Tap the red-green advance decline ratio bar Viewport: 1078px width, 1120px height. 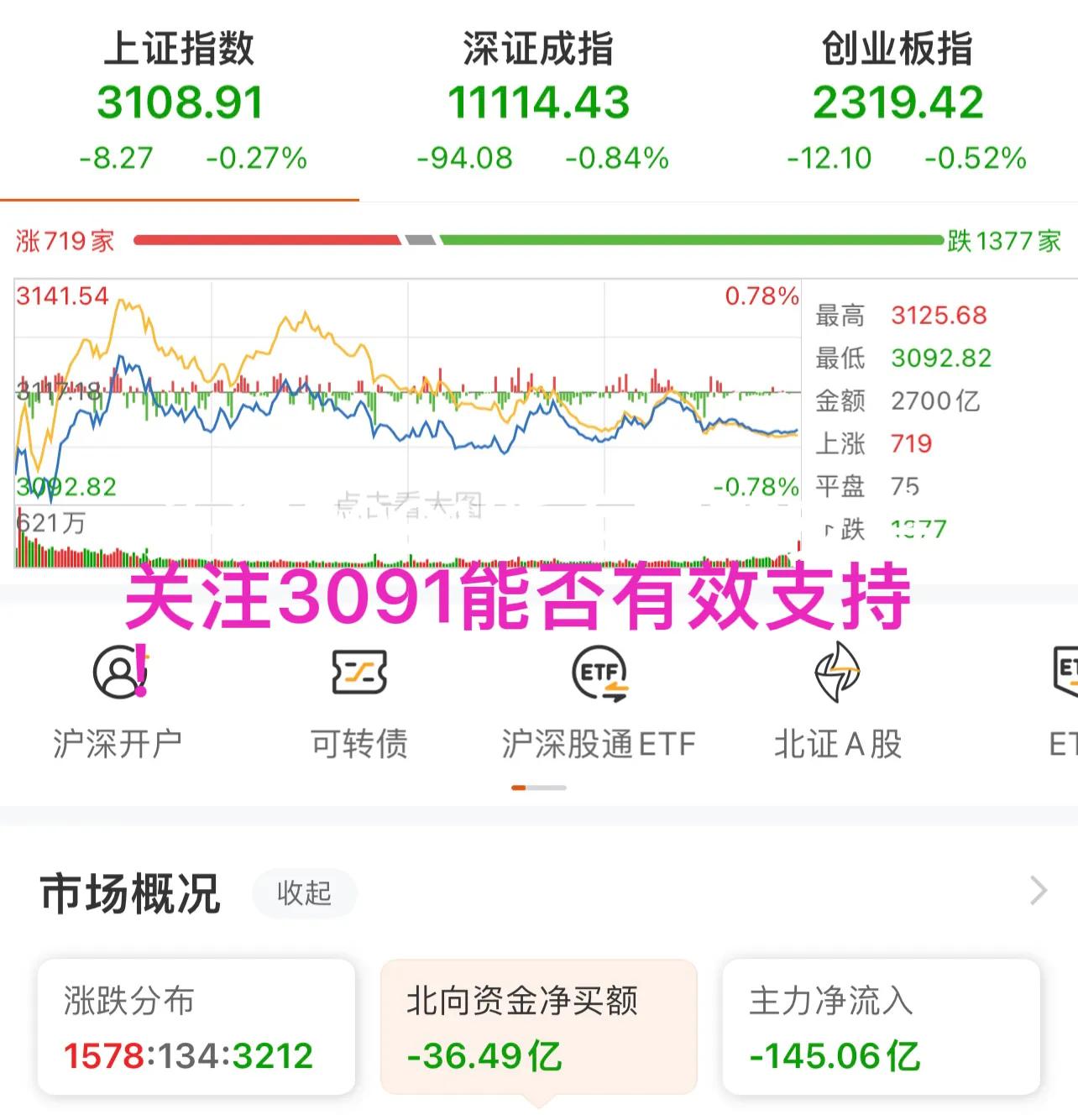[x=537, y=240]
